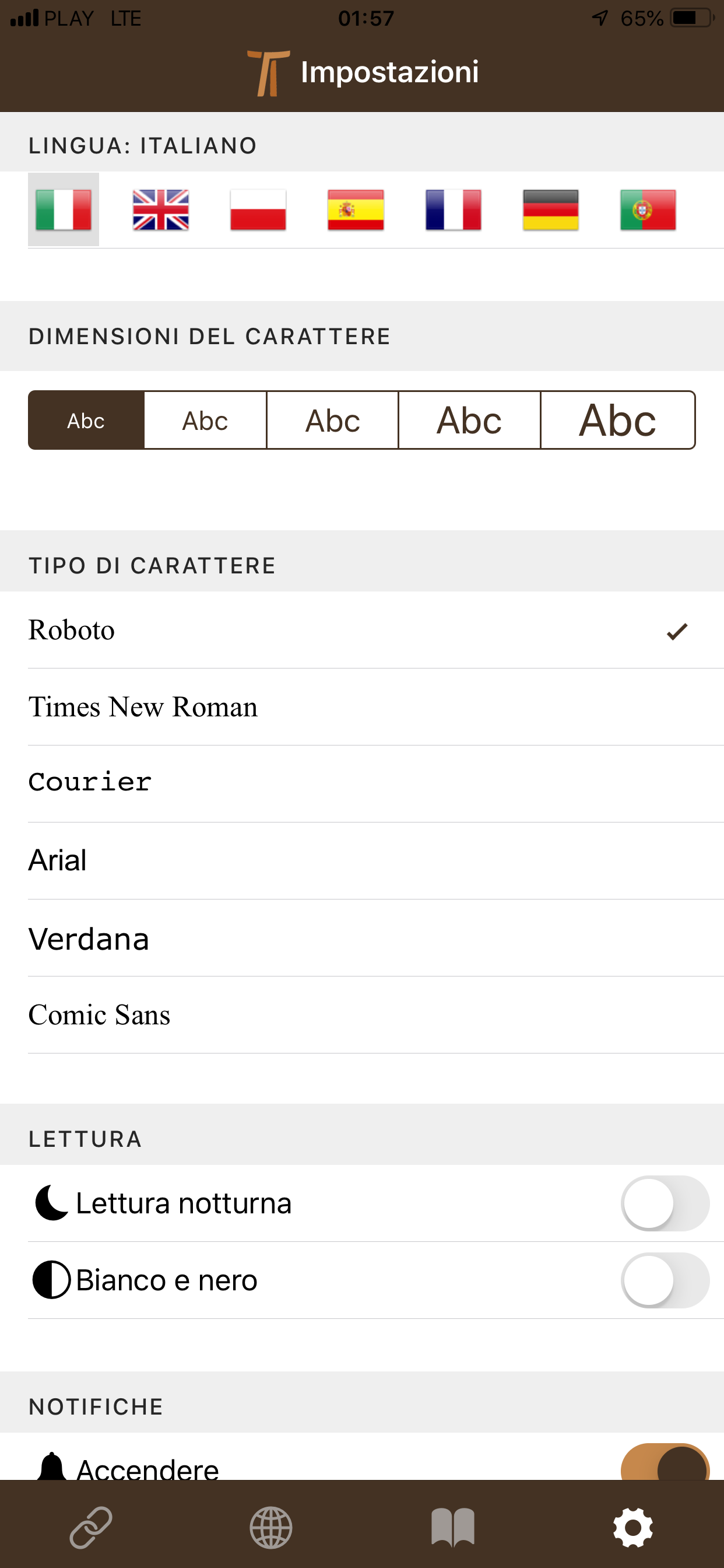This screenshot has width=724, height=1568.
Task: Enable Lettura notturna night mode
Action: click(665, 1203)
